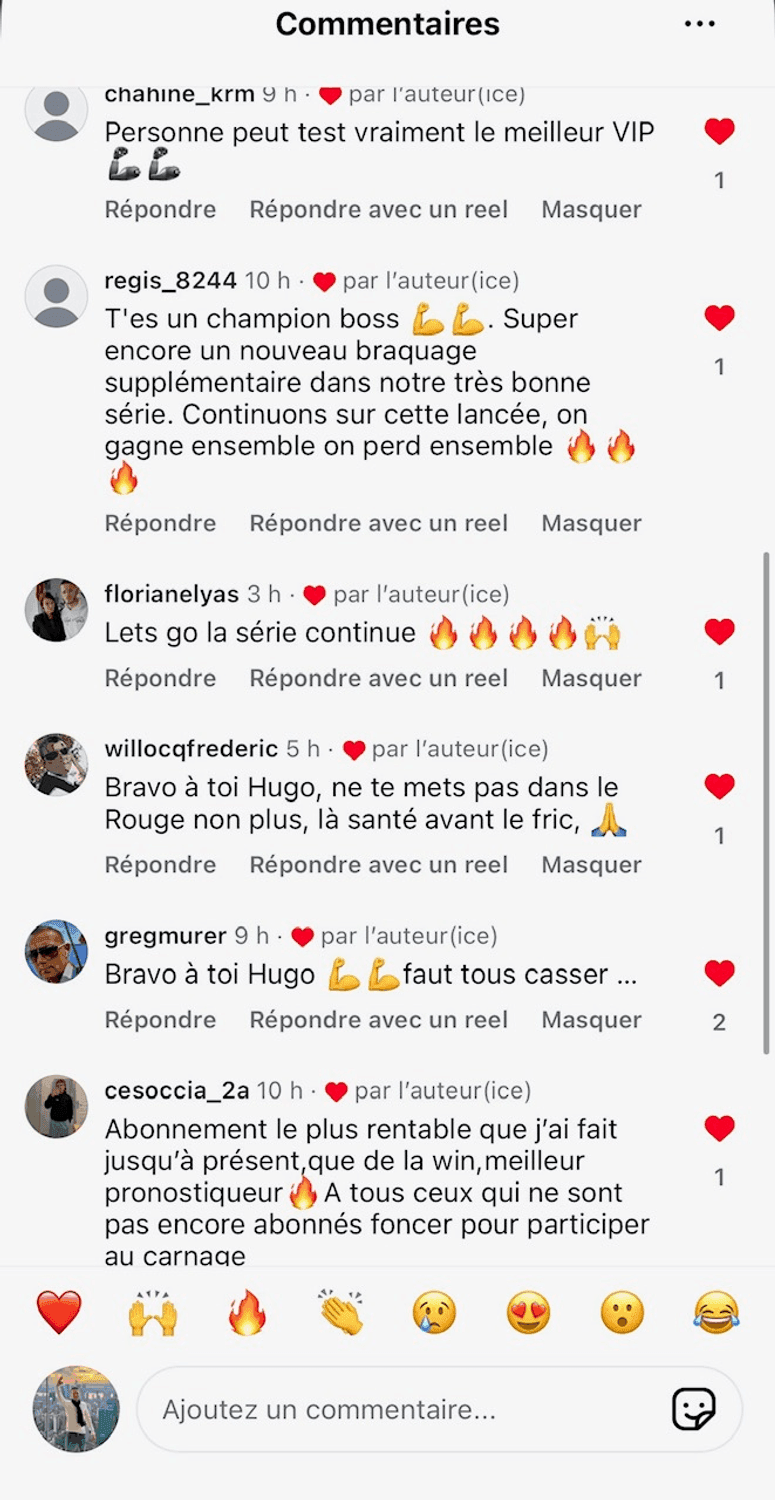The image size is (775, 1500).
Task: Insert the laughing tears quick emoji
Action: point(716,1312)
